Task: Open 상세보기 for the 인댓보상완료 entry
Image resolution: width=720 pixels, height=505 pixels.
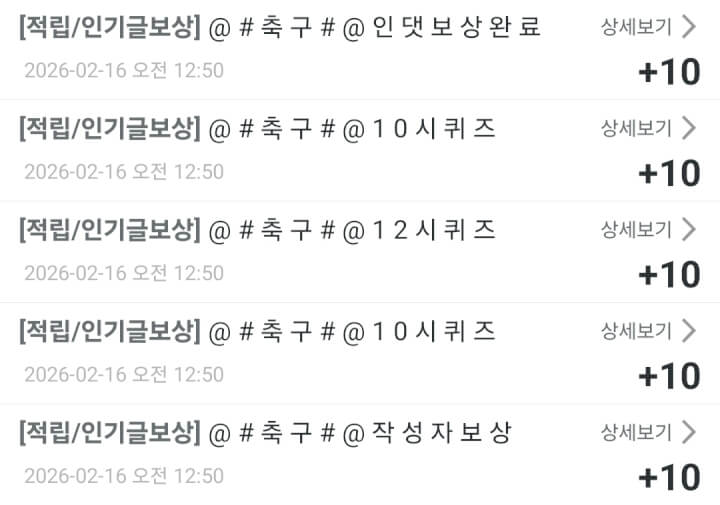Action: 647,27
